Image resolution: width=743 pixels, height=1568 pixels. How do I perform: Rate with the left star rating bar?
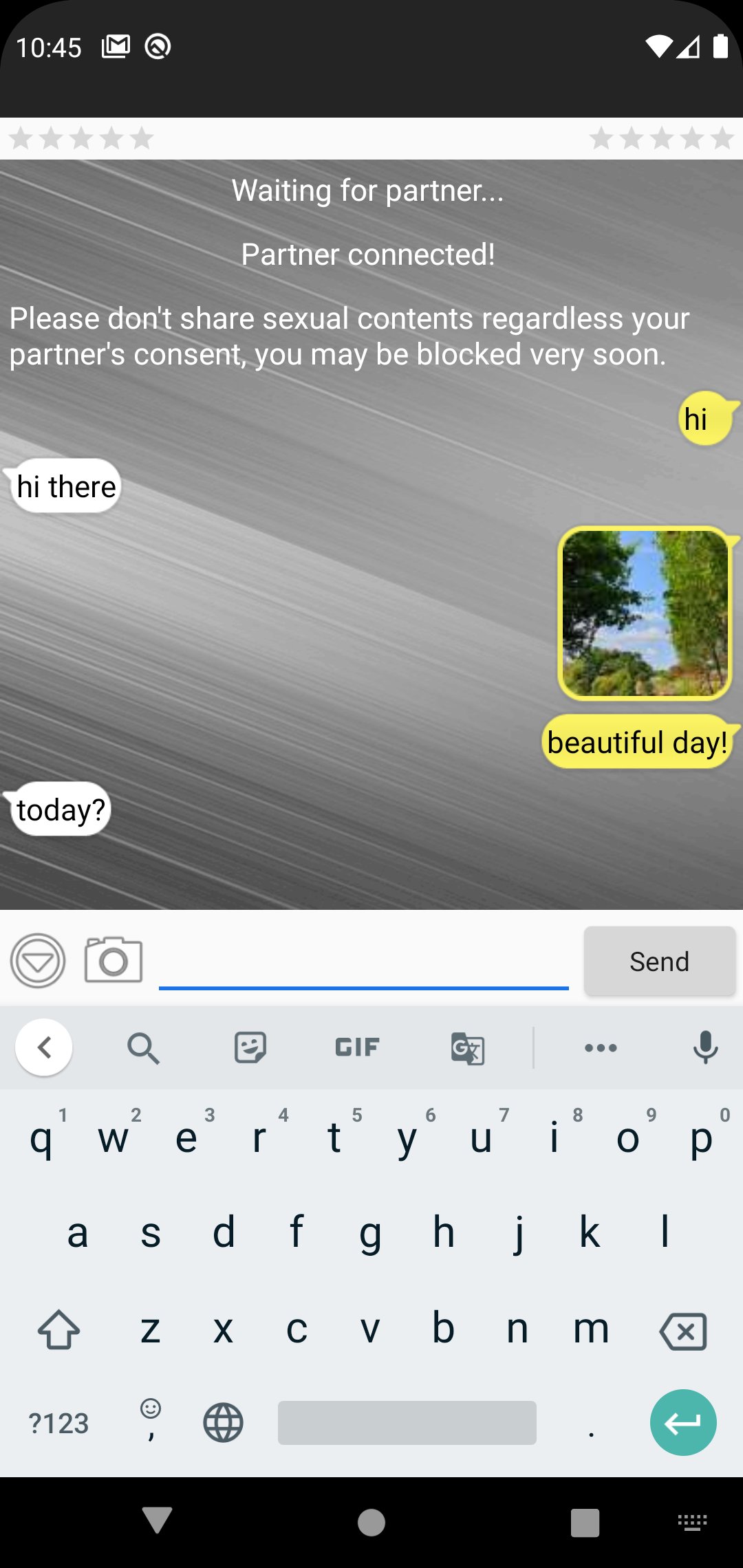coord(81,138)
